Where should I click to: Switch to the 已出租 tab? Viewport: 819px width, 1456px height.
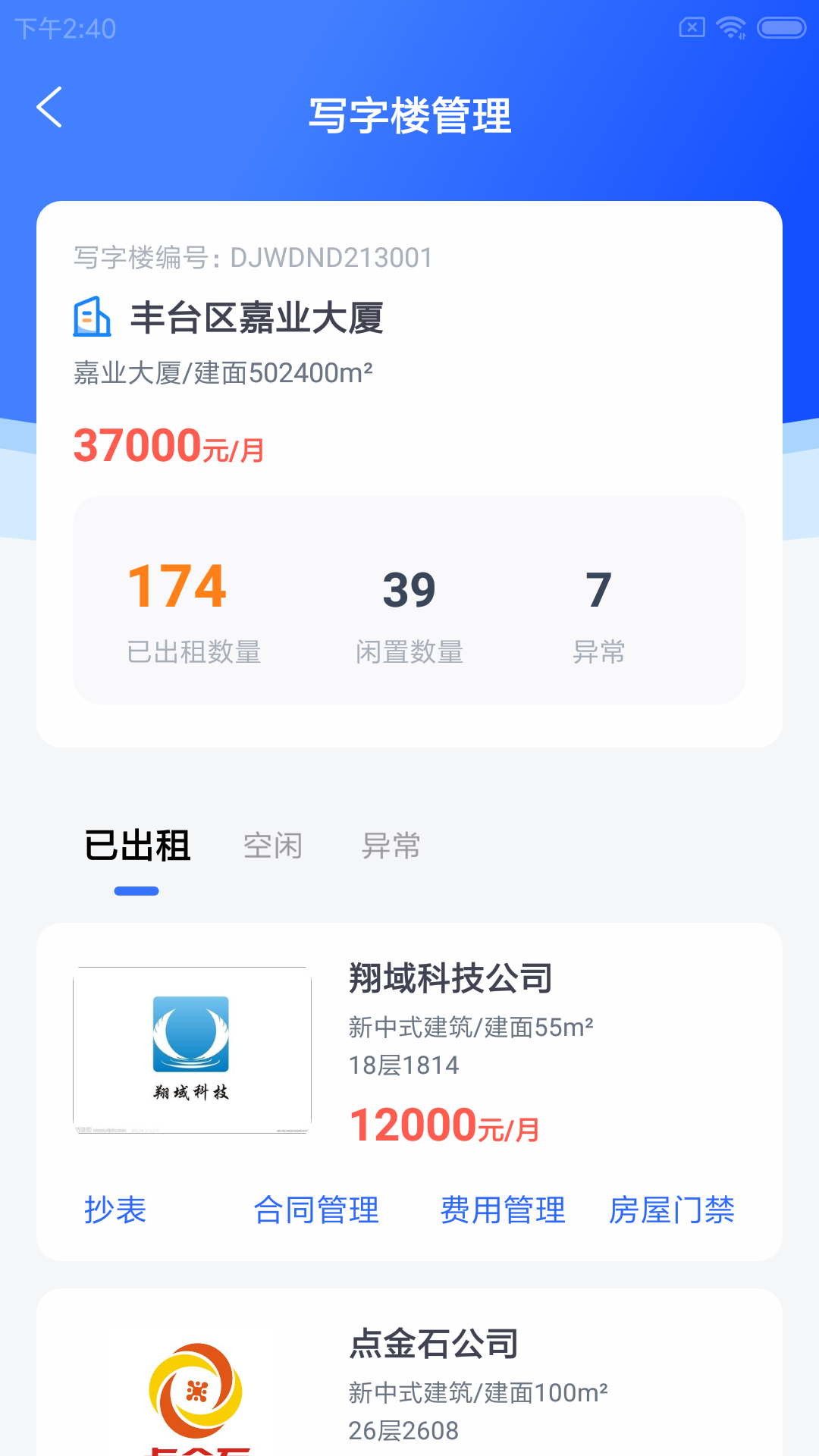tap(137, 846)
